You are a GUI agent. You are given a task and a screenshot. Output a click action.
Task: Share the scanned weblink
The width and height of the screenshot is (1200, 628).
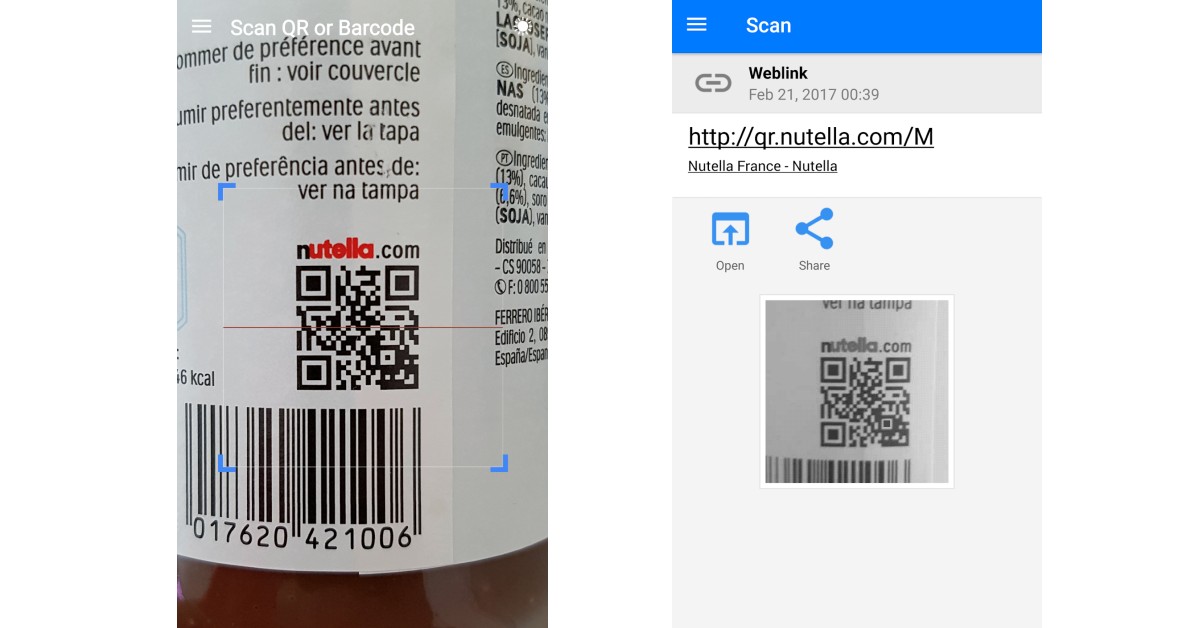point(814,240)
